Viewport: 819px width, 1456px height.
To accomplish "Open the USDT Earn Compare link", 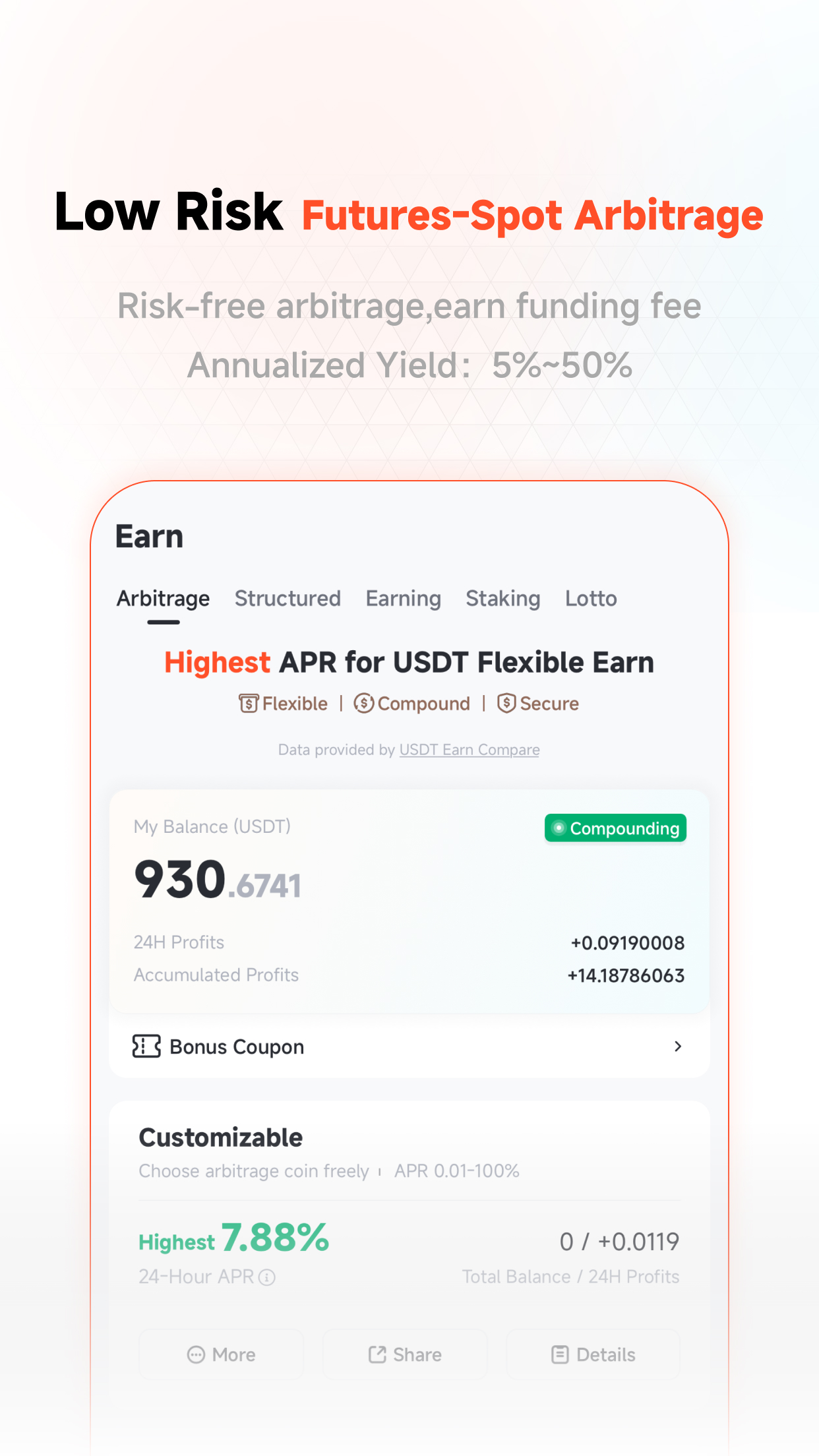I will coord(469,750).
